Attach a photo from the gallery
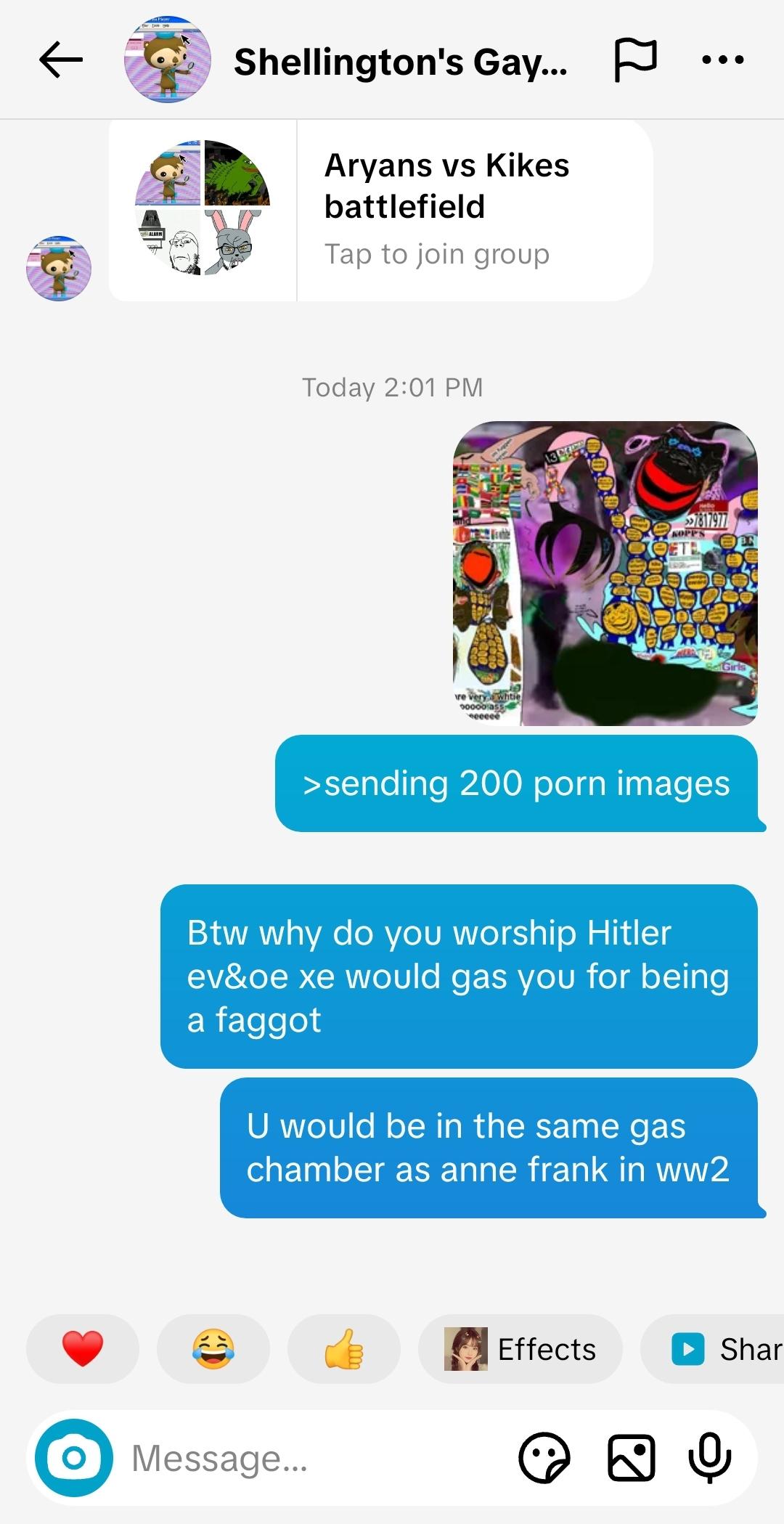Viewport: 784px width, 1524px height. pyautogui.click(x=632, y=1458)
